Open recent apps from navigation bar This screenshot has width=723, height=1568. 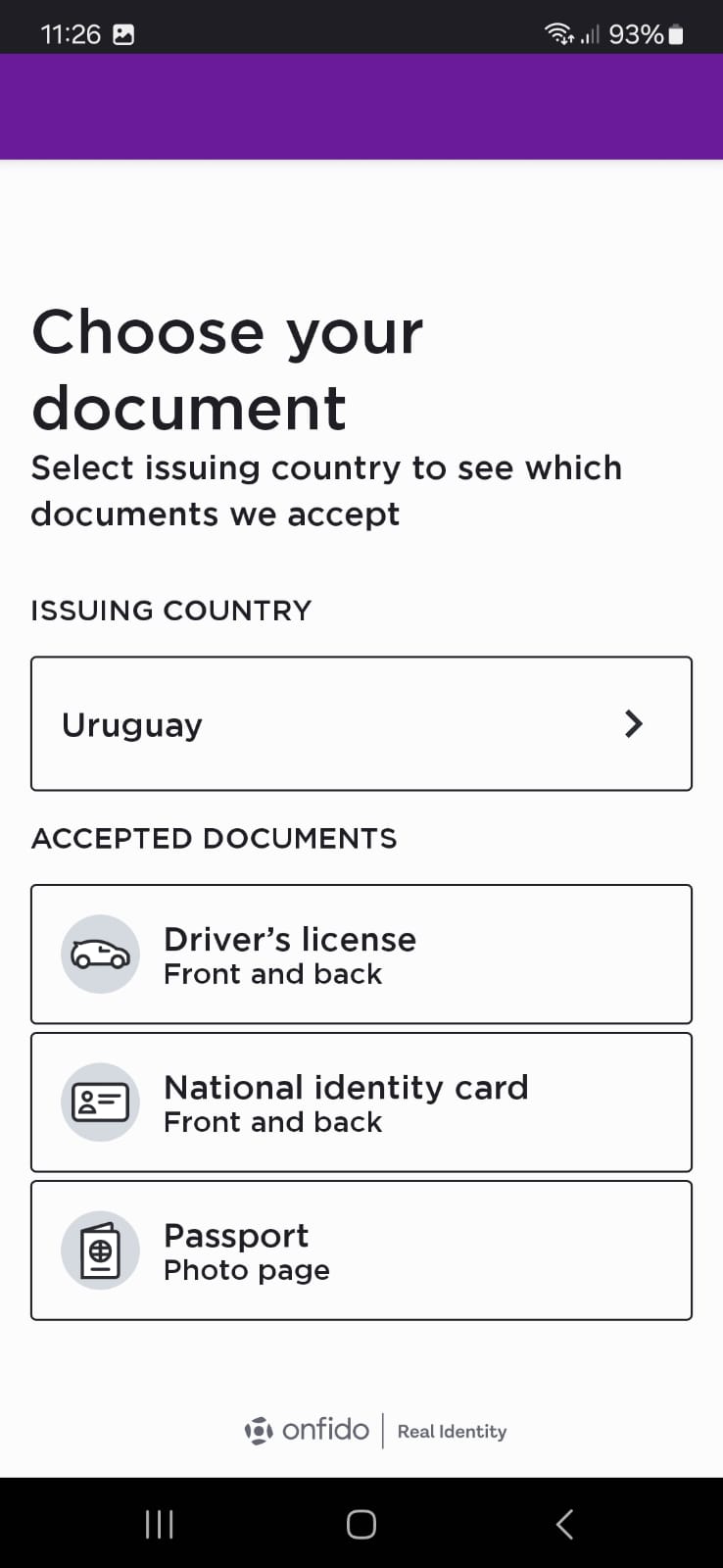point(159,1524)
